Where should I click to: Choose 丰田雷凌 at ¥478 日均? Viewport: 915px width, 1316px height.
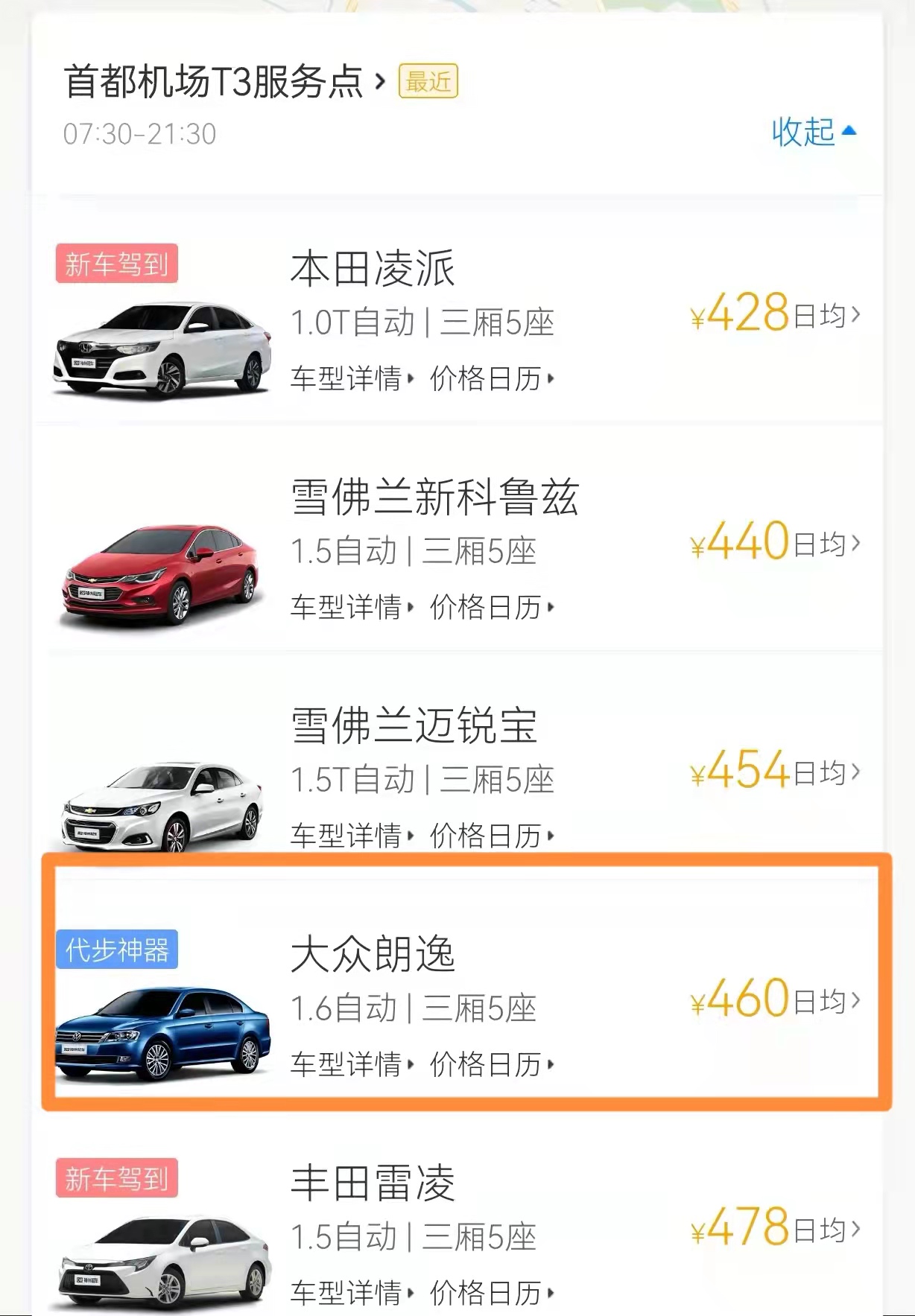tap(775, 1228)
